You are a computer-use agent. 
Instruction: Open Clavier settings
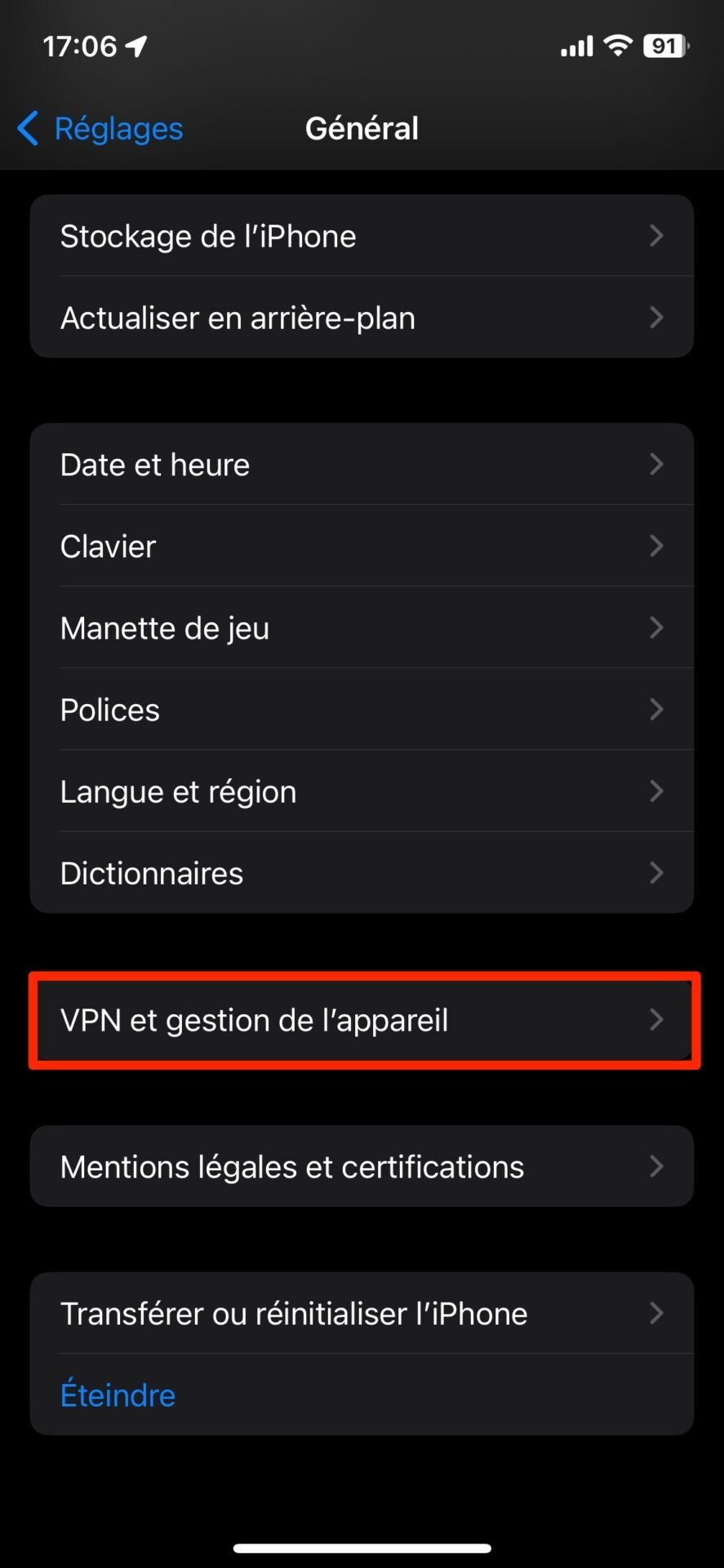[362, 546]
